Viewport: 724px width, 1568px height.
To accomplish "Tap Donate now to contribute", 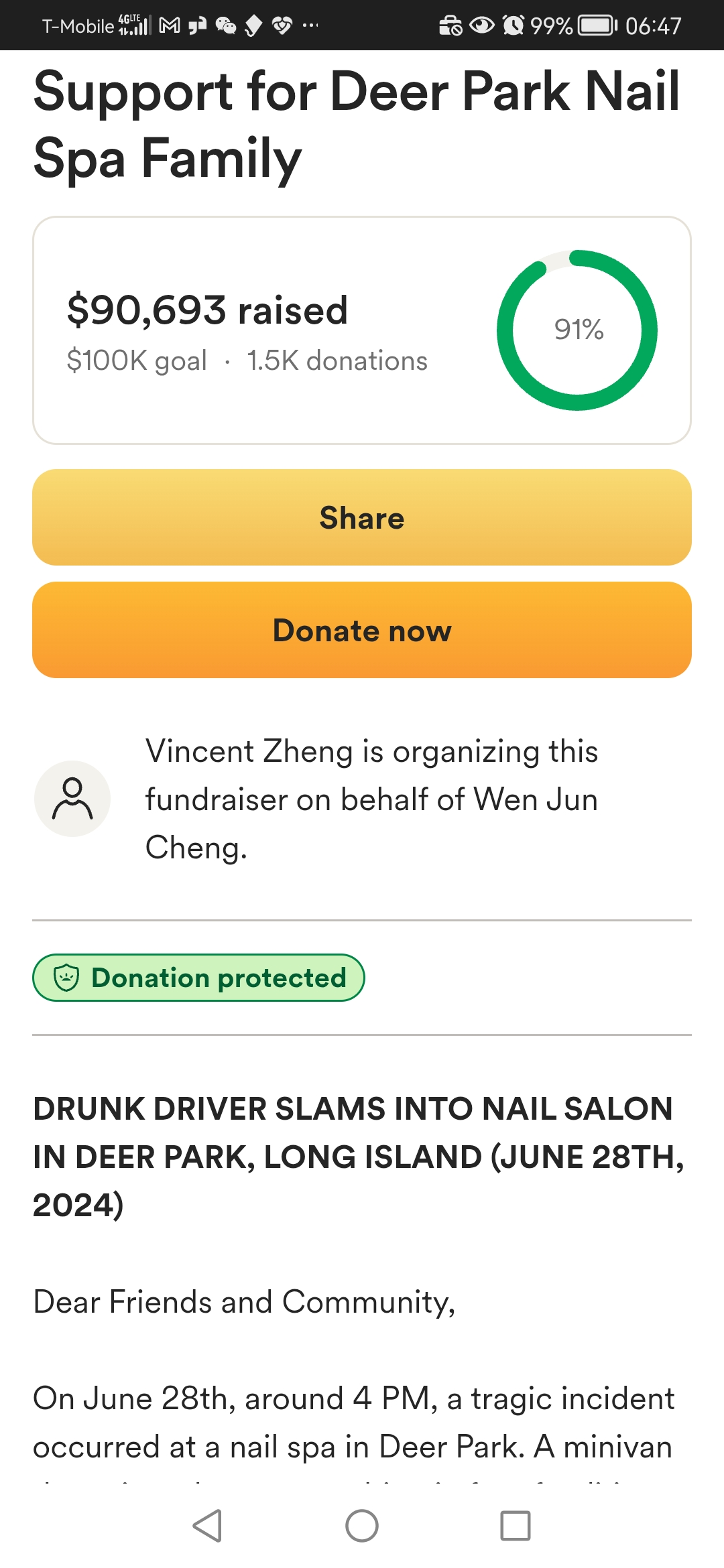I will click(x=362, y=630).
